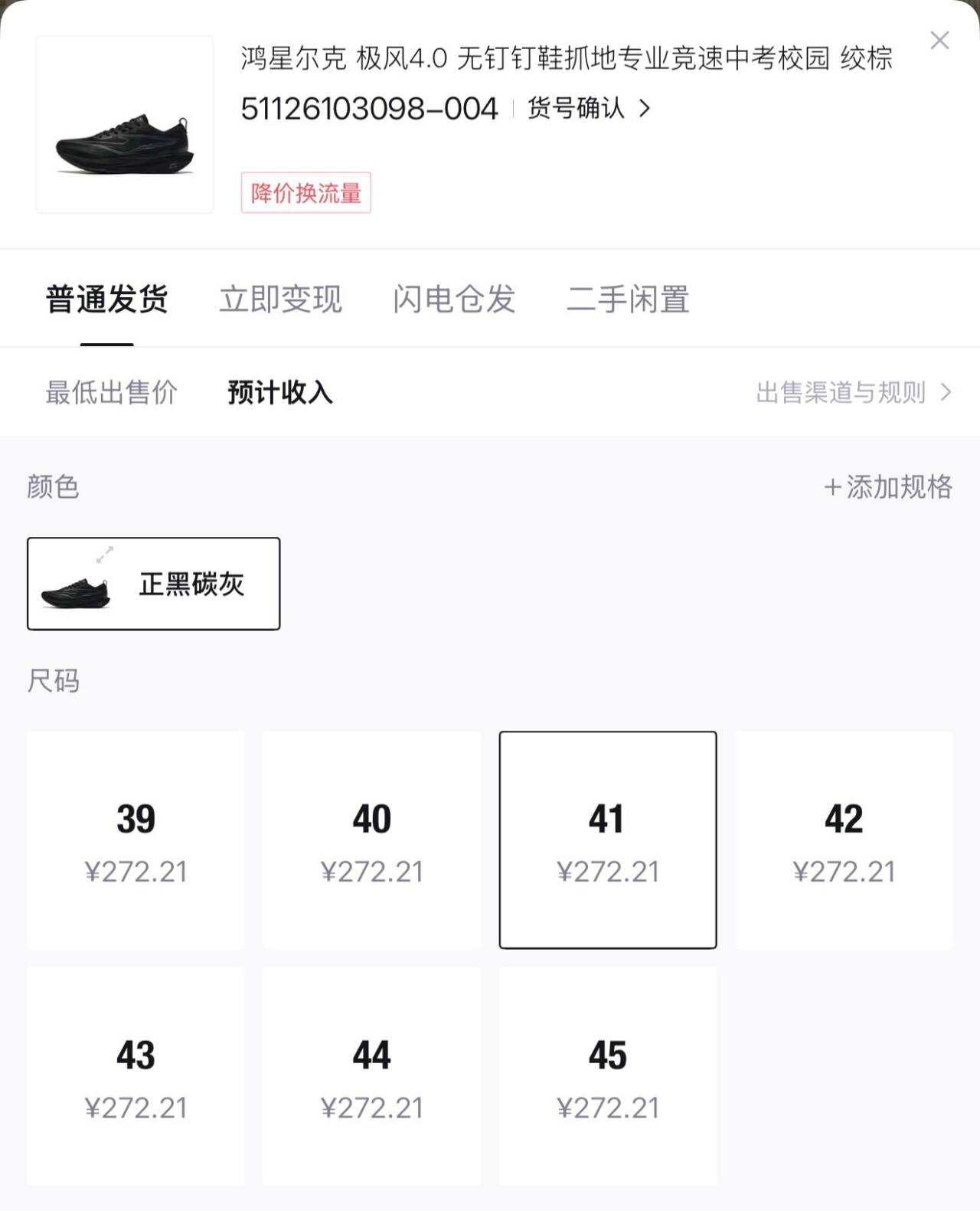Show 预计收入 prices

pyautogui.click(x=279, y=393)
